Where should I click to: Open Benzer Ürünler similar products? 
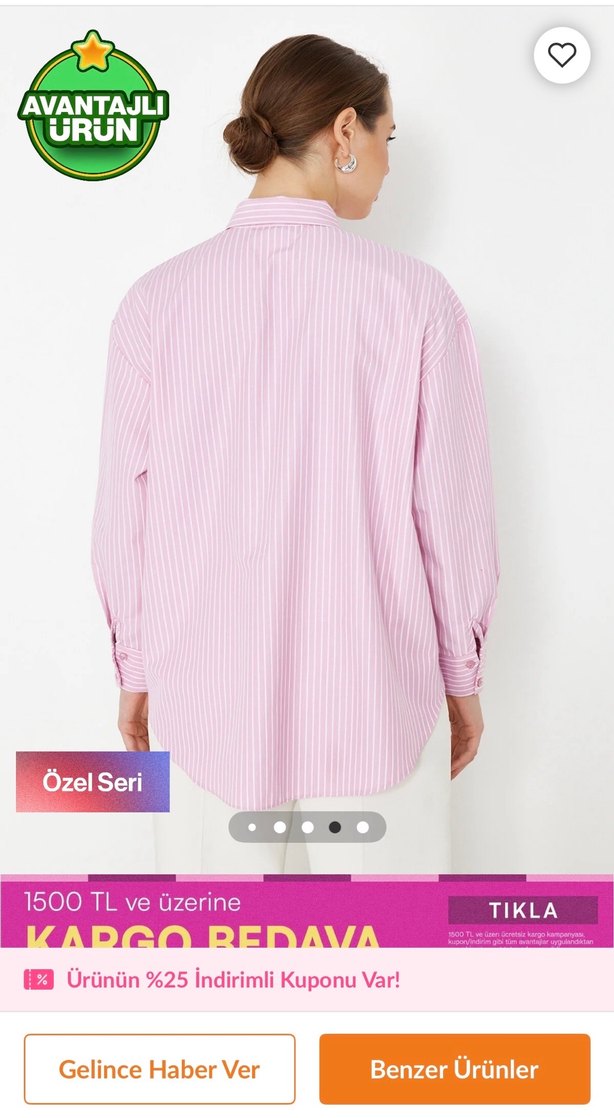454,1069
